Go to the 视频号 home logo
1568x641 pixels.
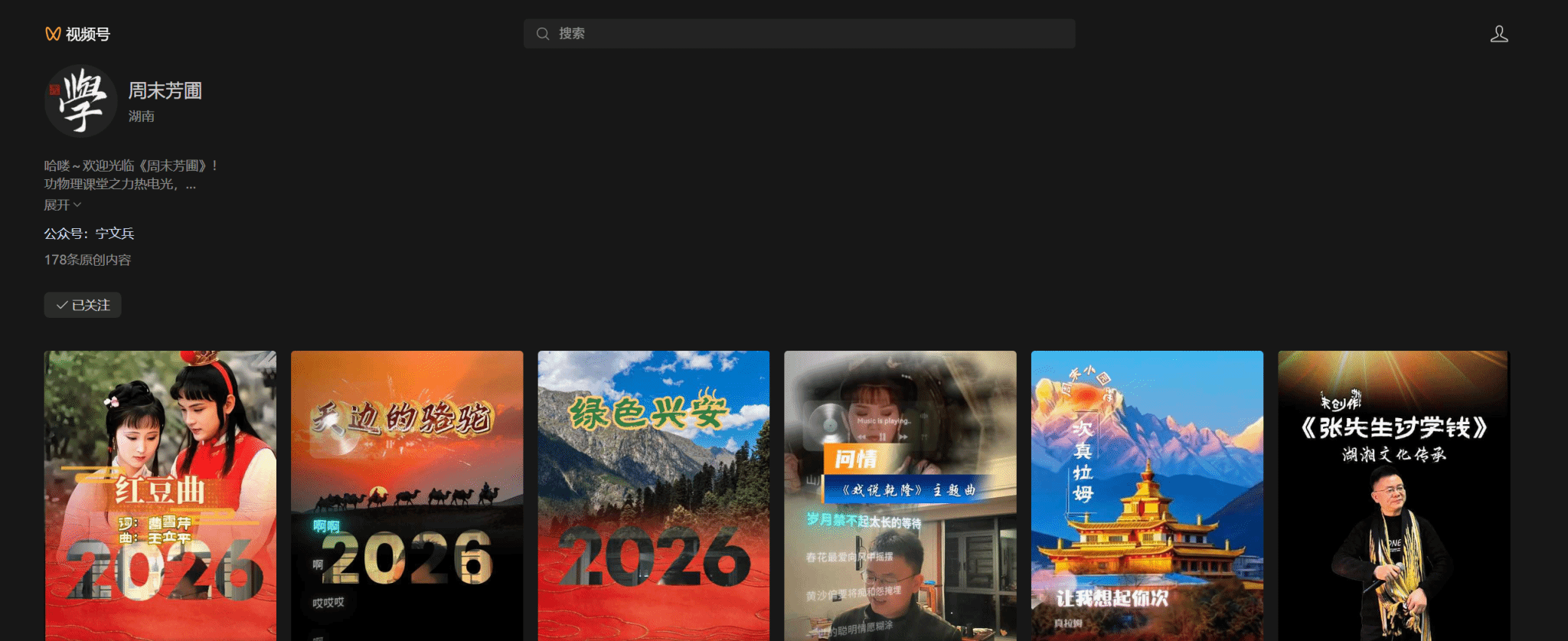pyautogui.click(x=77, y=34)
